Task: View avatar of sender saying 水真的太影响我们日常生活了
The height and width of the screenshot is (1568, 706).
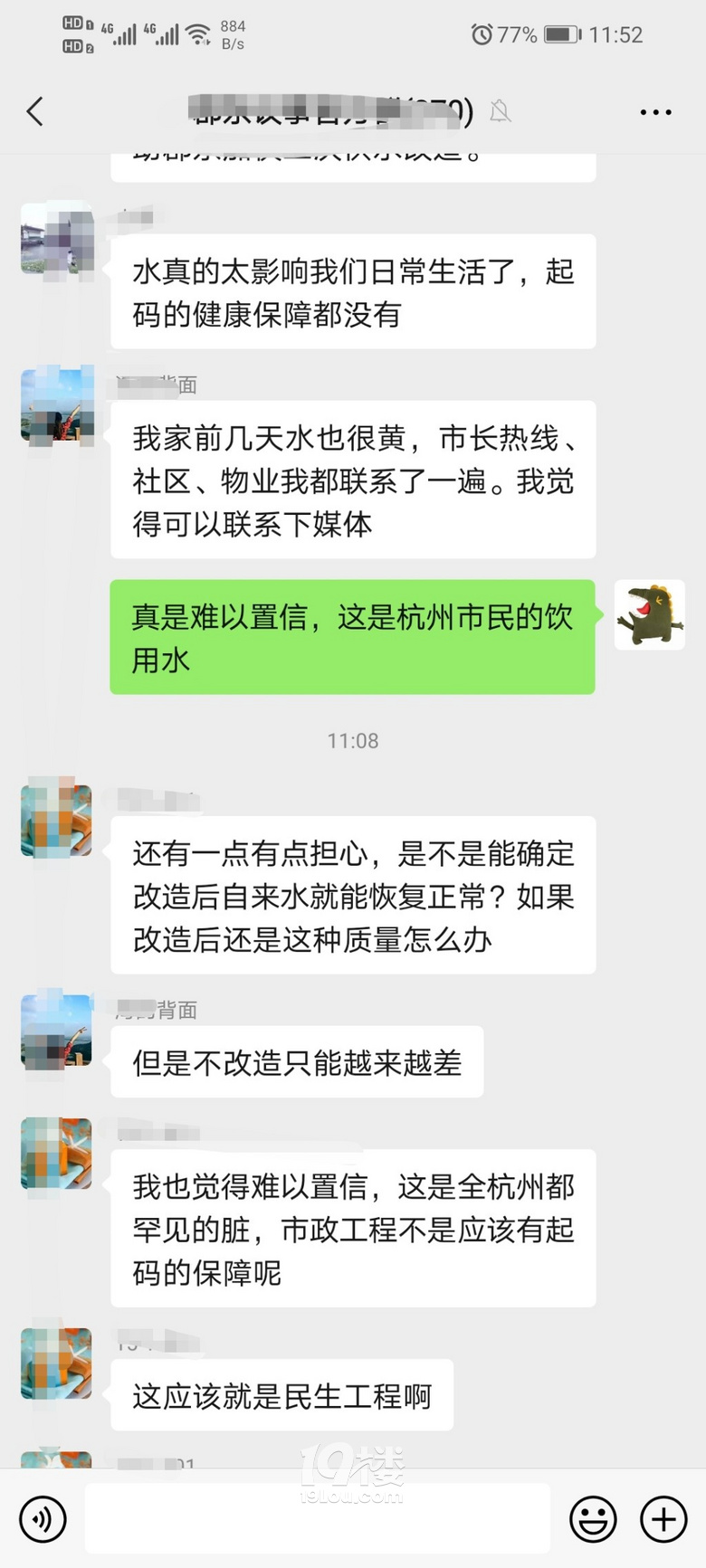Action: point(57,238)
